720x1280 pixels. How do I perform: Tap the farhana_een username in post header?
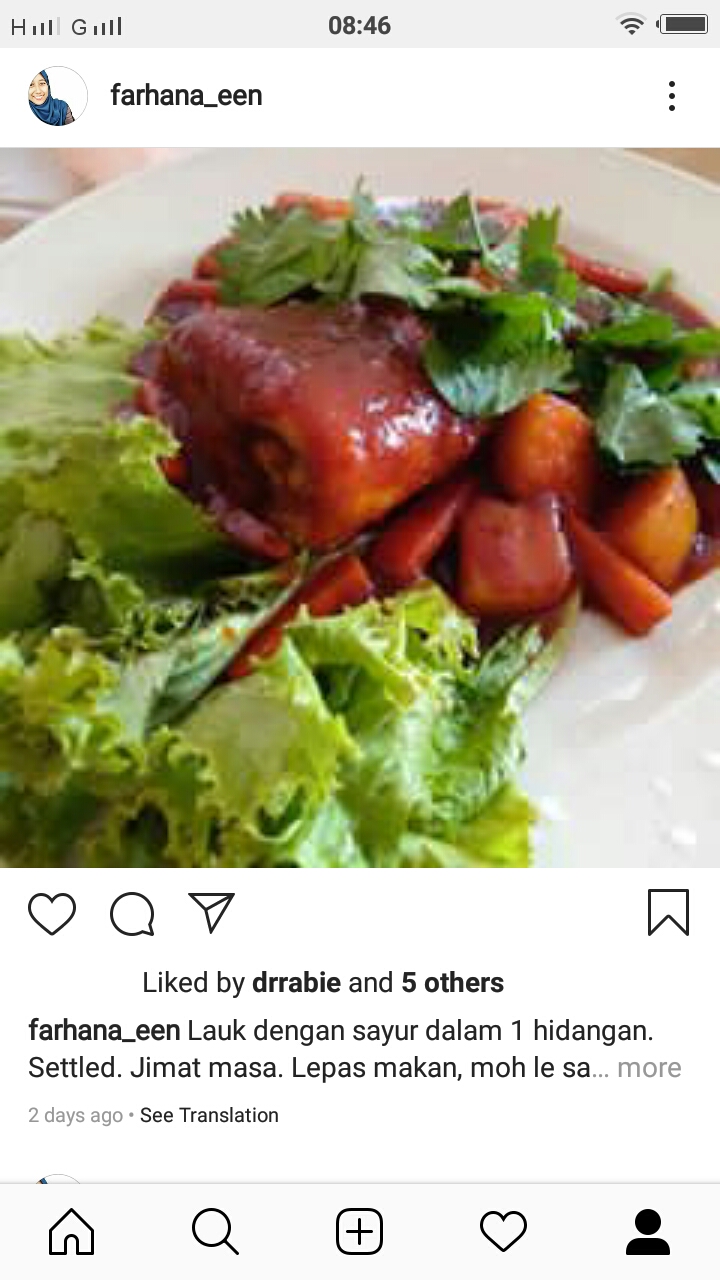pos(186,96)
